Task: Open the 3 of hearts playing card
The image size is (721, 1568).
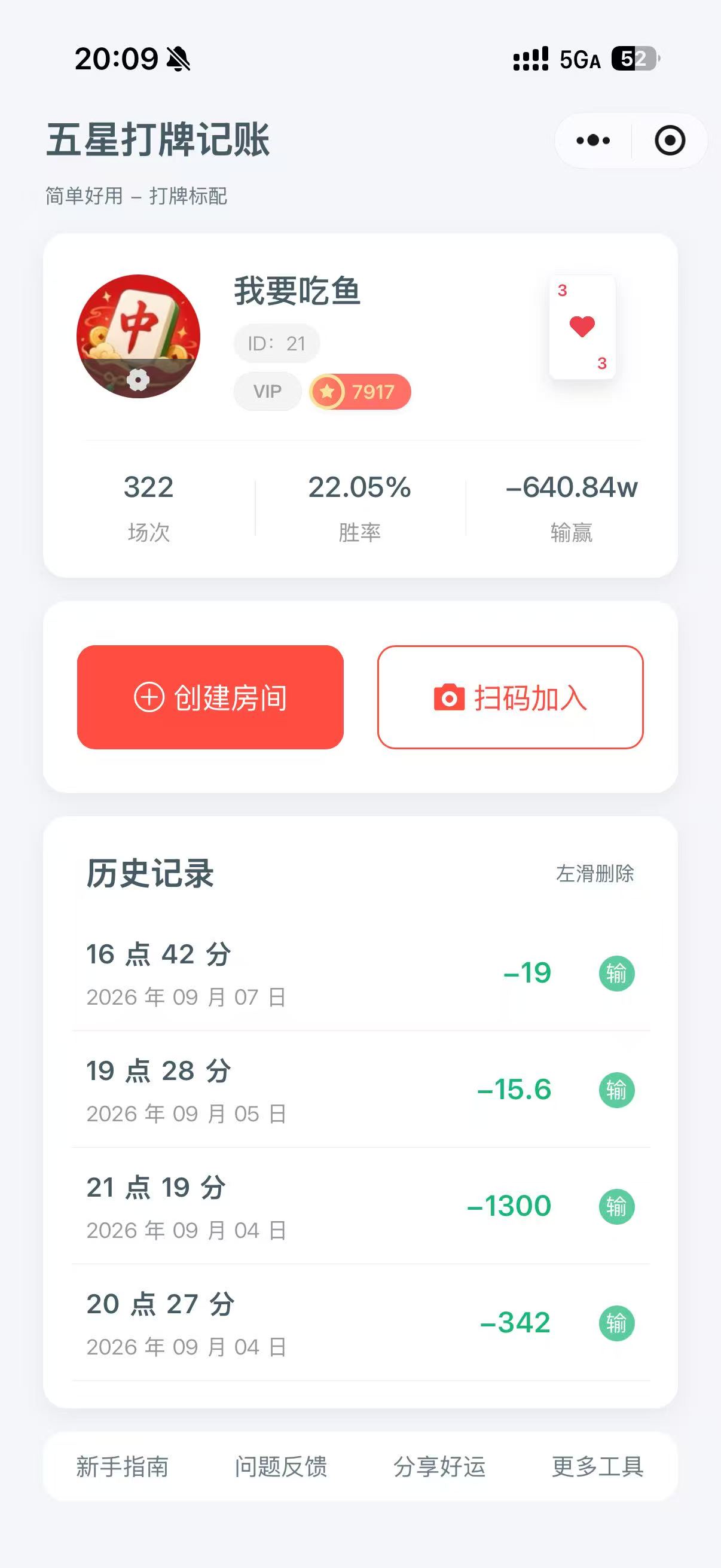Action: pyautogui.click(x=582, y=327)
